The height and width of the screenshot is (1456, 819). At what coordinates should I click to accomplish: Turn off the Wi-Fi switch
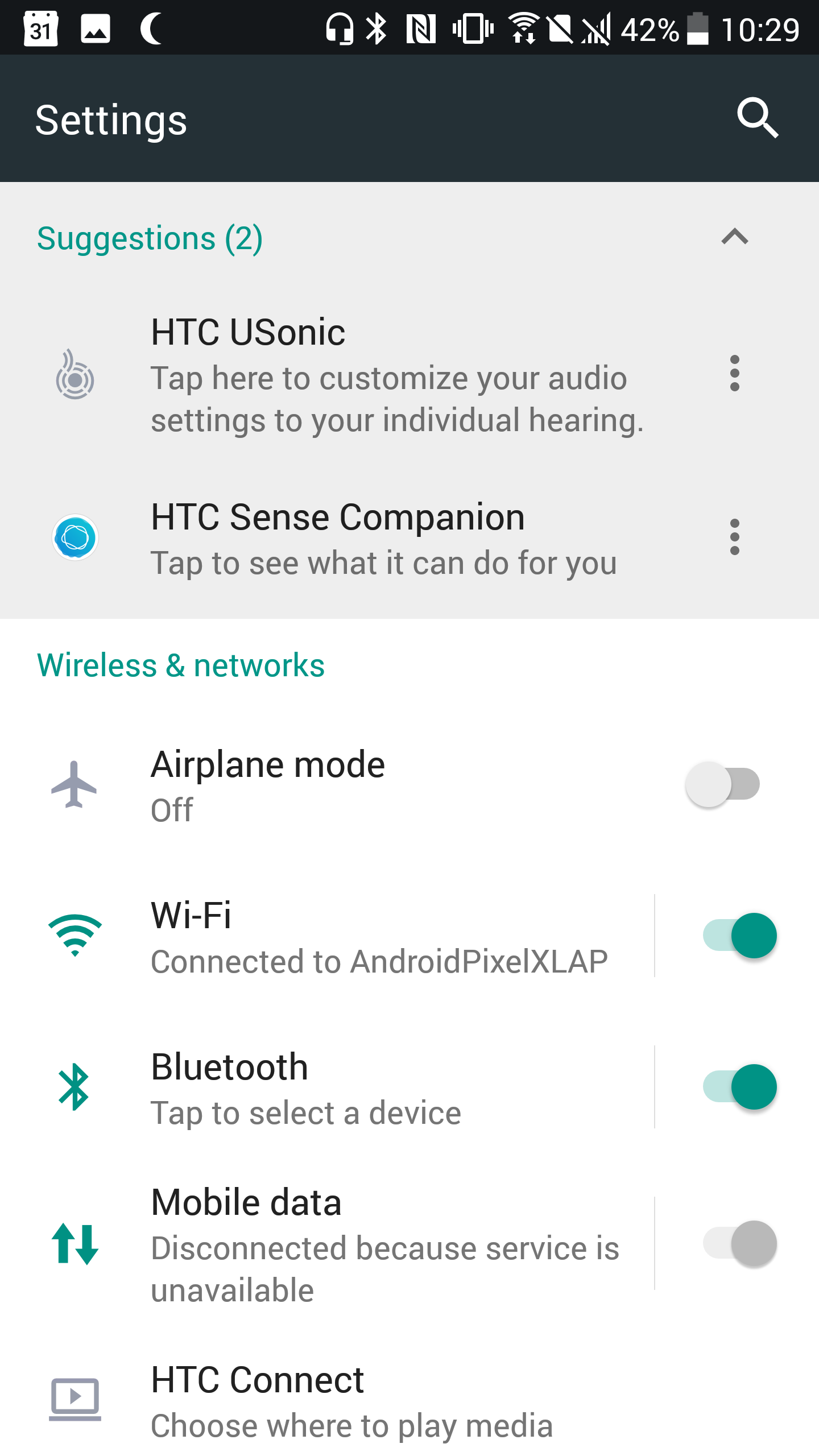pos(740,936)
